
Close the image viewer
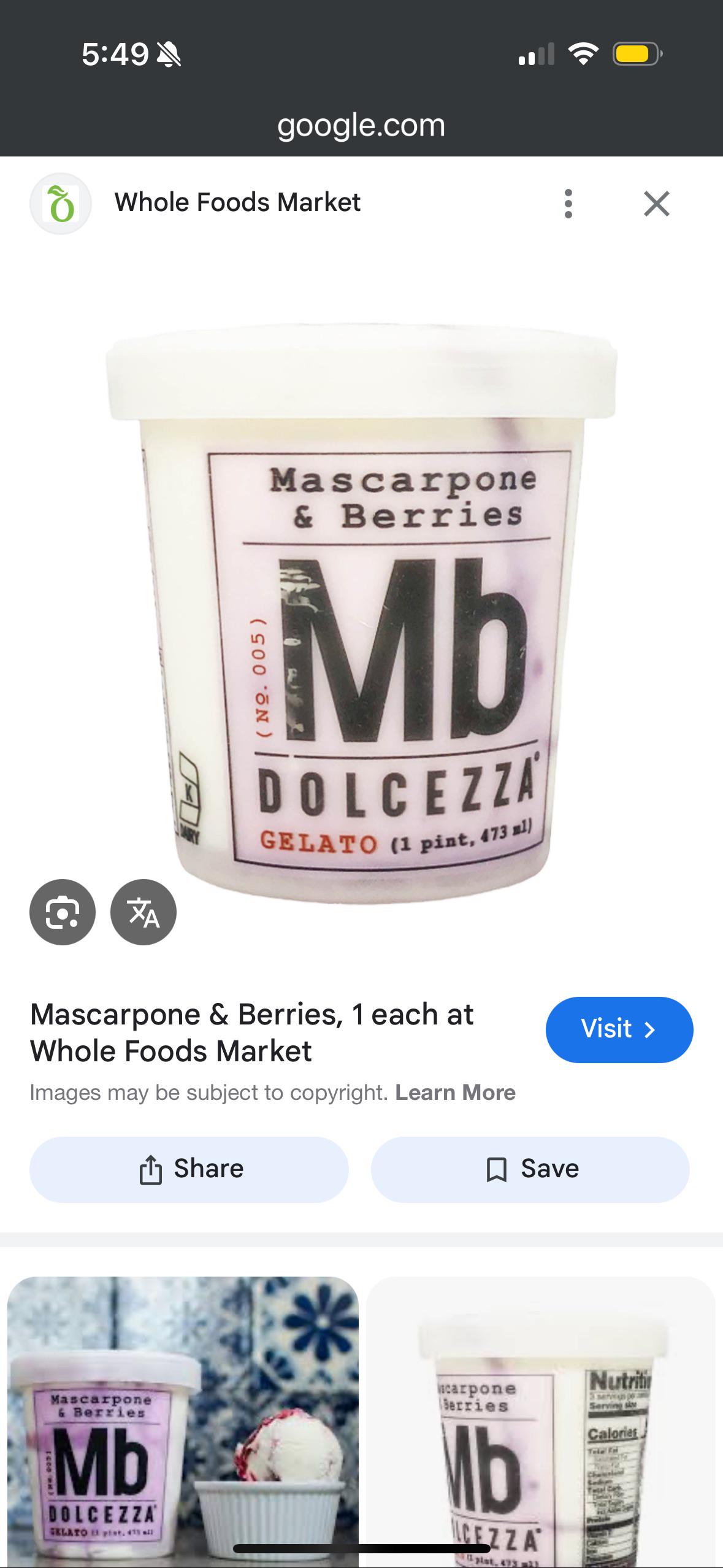tap(656, 204)
